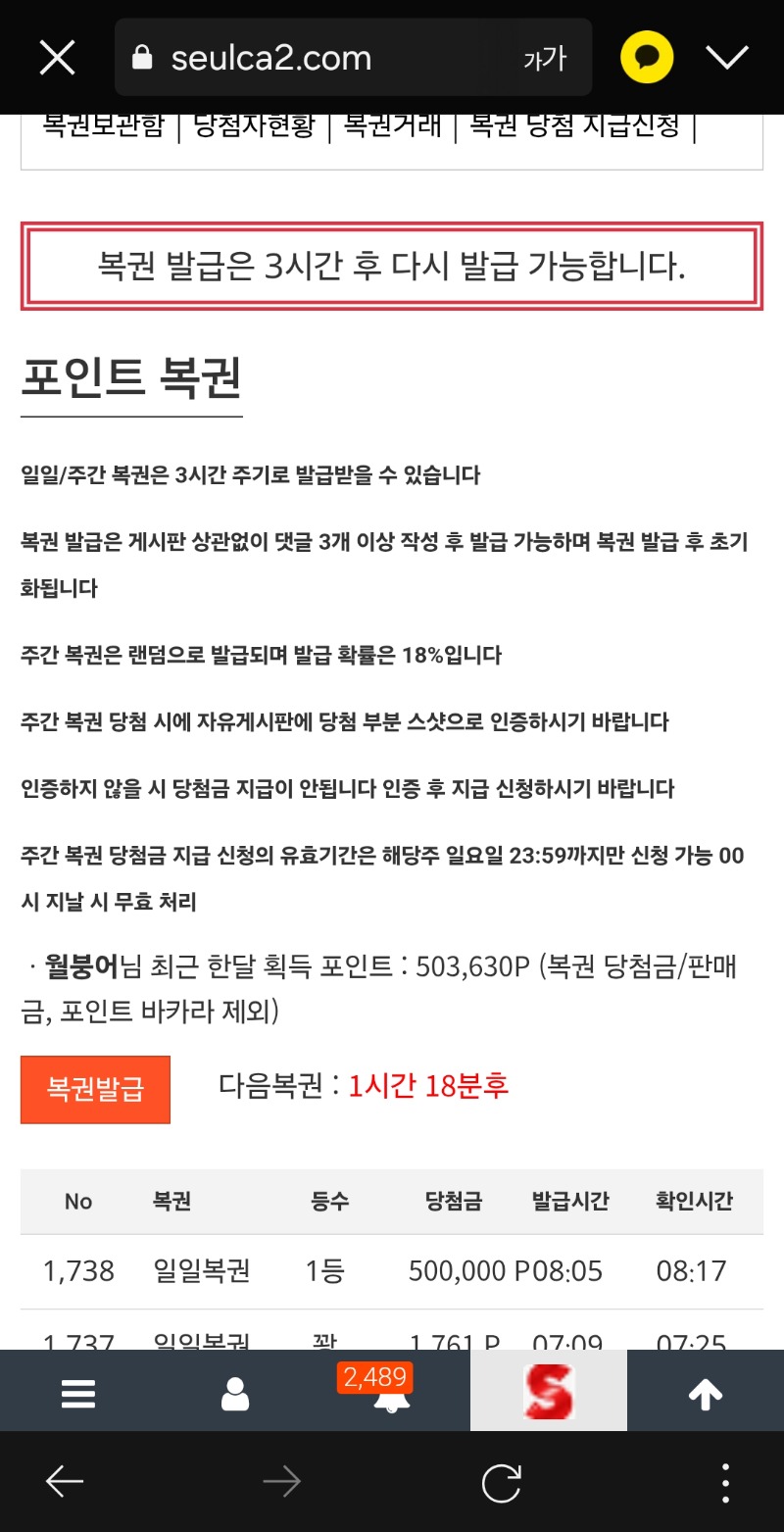Go back with the browser back arrow
The image size is (784, 1532).
pos(65,1482)
